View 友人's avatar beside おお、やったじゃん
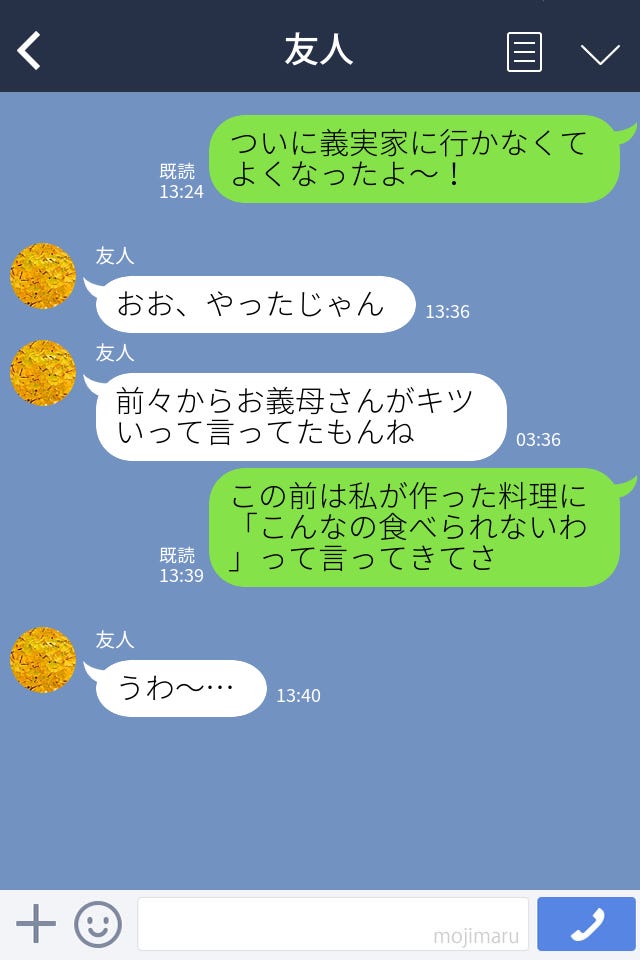 [43, 276]
